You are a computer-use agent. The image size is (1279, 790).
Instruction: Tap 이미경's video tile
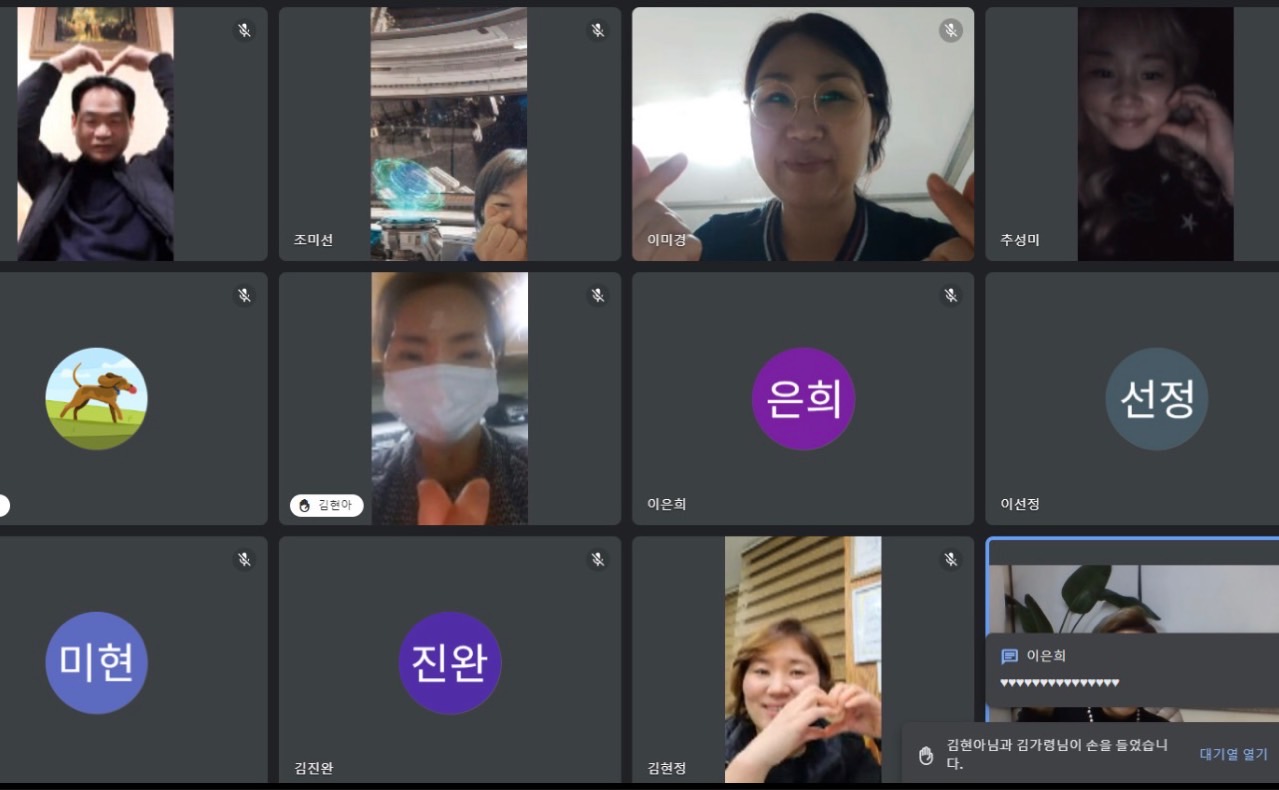(802, 134)
